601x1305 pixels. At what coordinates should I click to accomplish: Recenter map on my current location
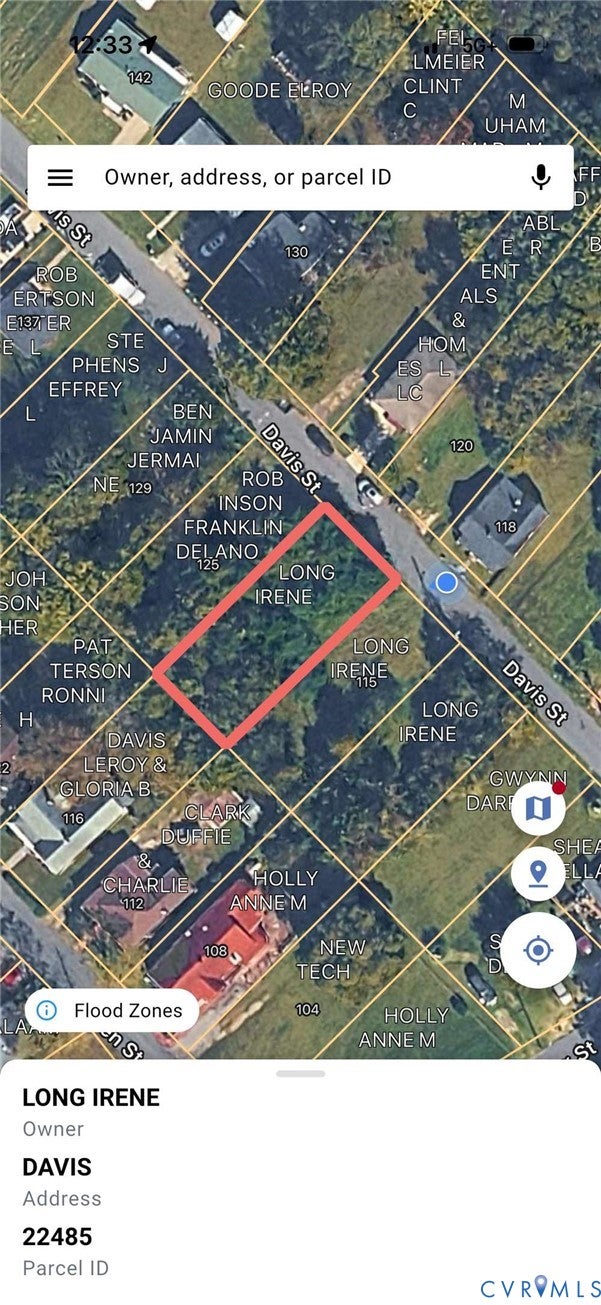click(x=538, y=950)
